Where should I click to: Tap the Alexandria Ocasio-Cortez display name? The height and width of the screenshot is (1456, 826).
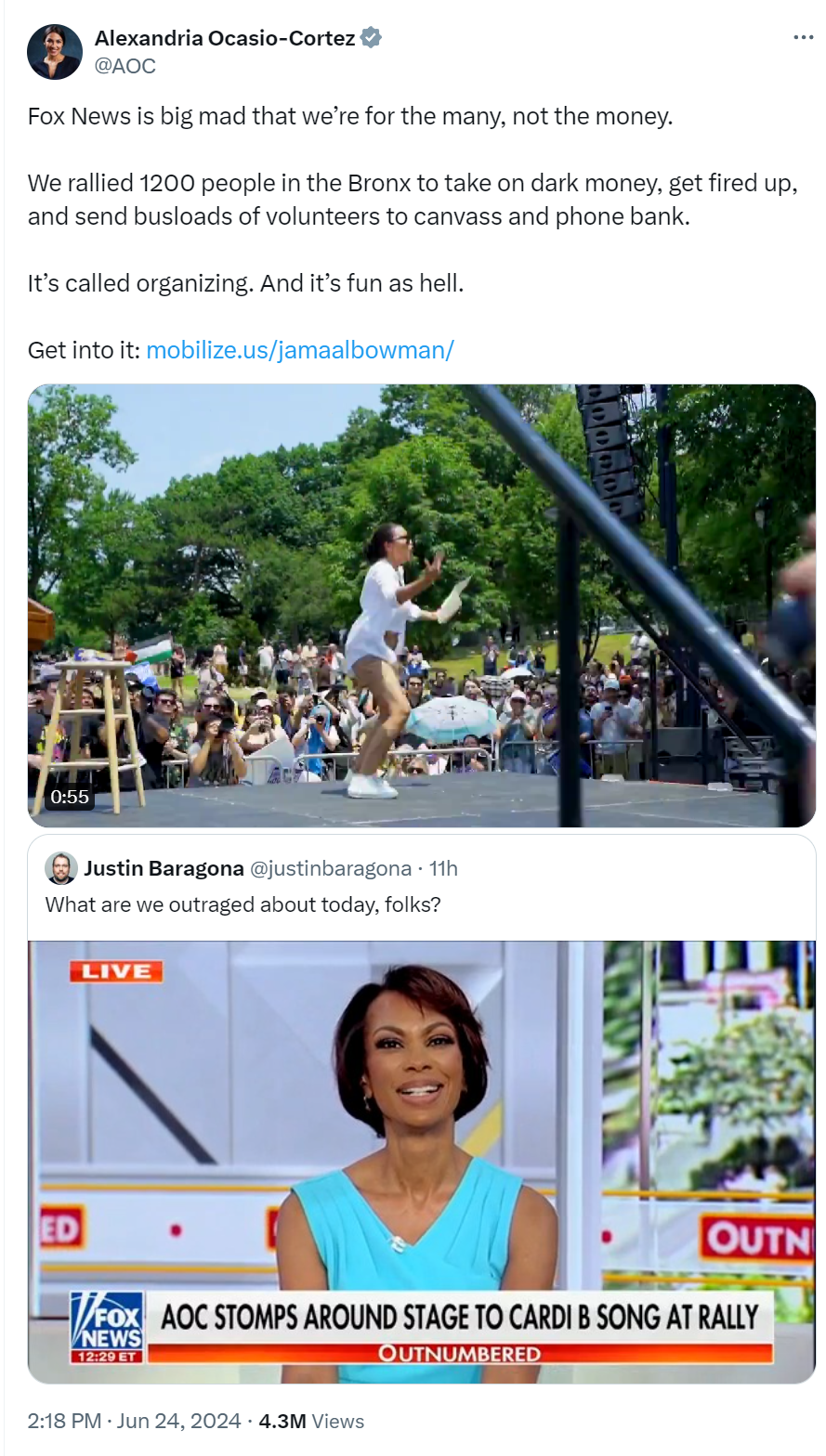tap(225, 38)
